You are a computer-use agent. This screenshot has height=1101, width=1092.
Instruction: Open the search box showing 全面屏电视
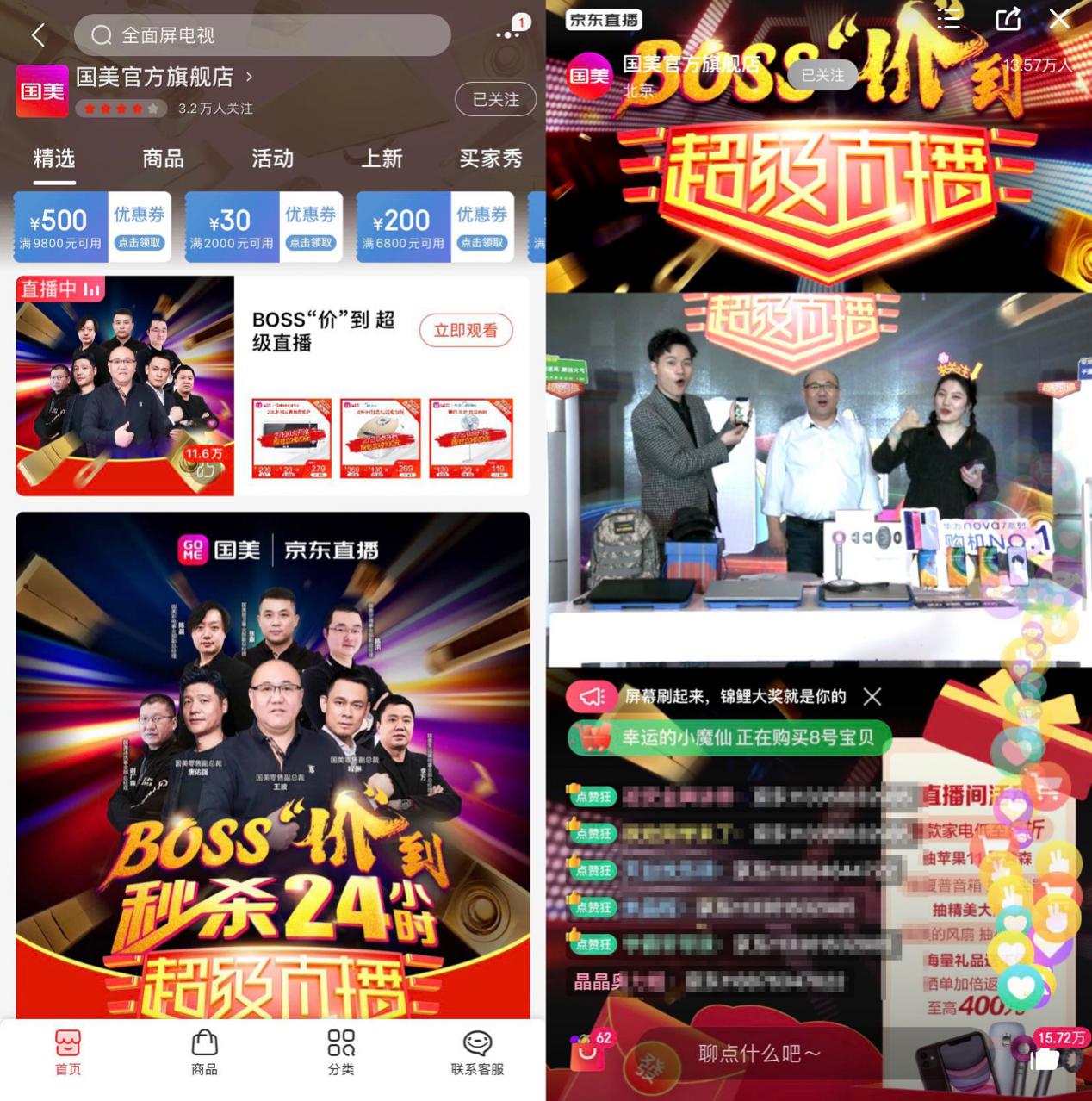tap(262, 35)
